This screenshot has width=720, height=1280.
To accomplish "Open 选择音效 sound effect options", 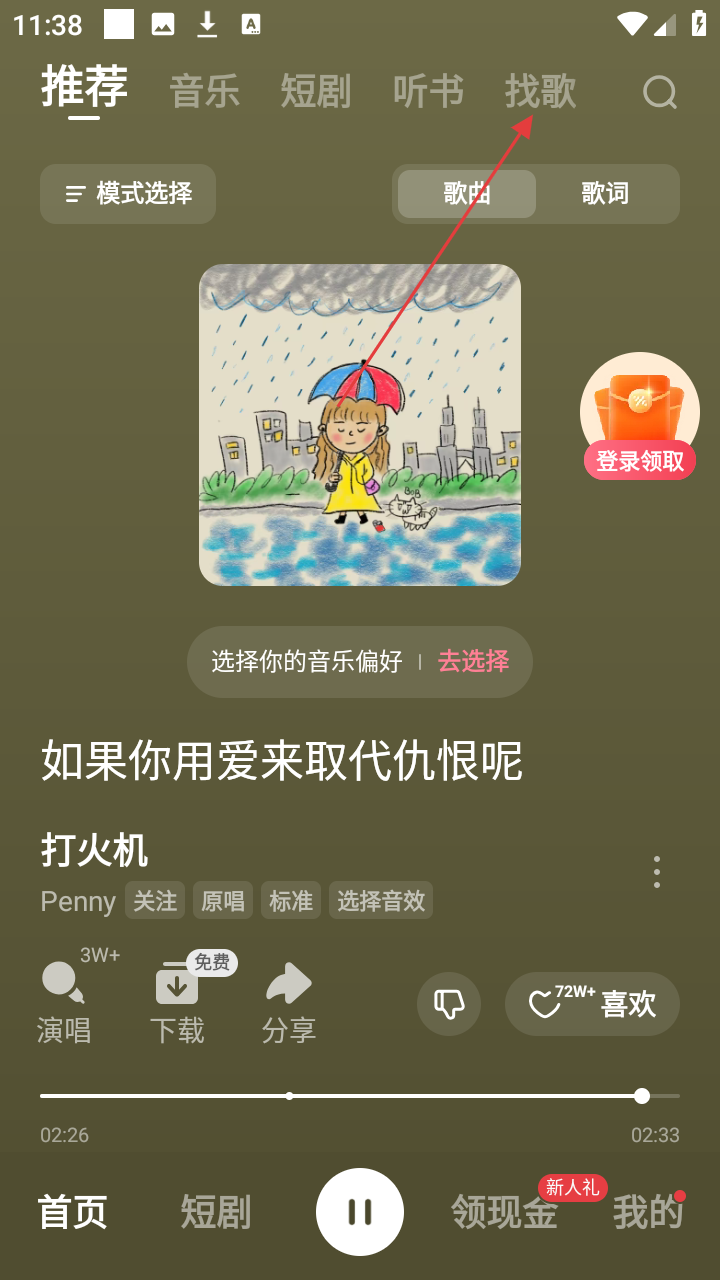I will (x=381, y=901).
